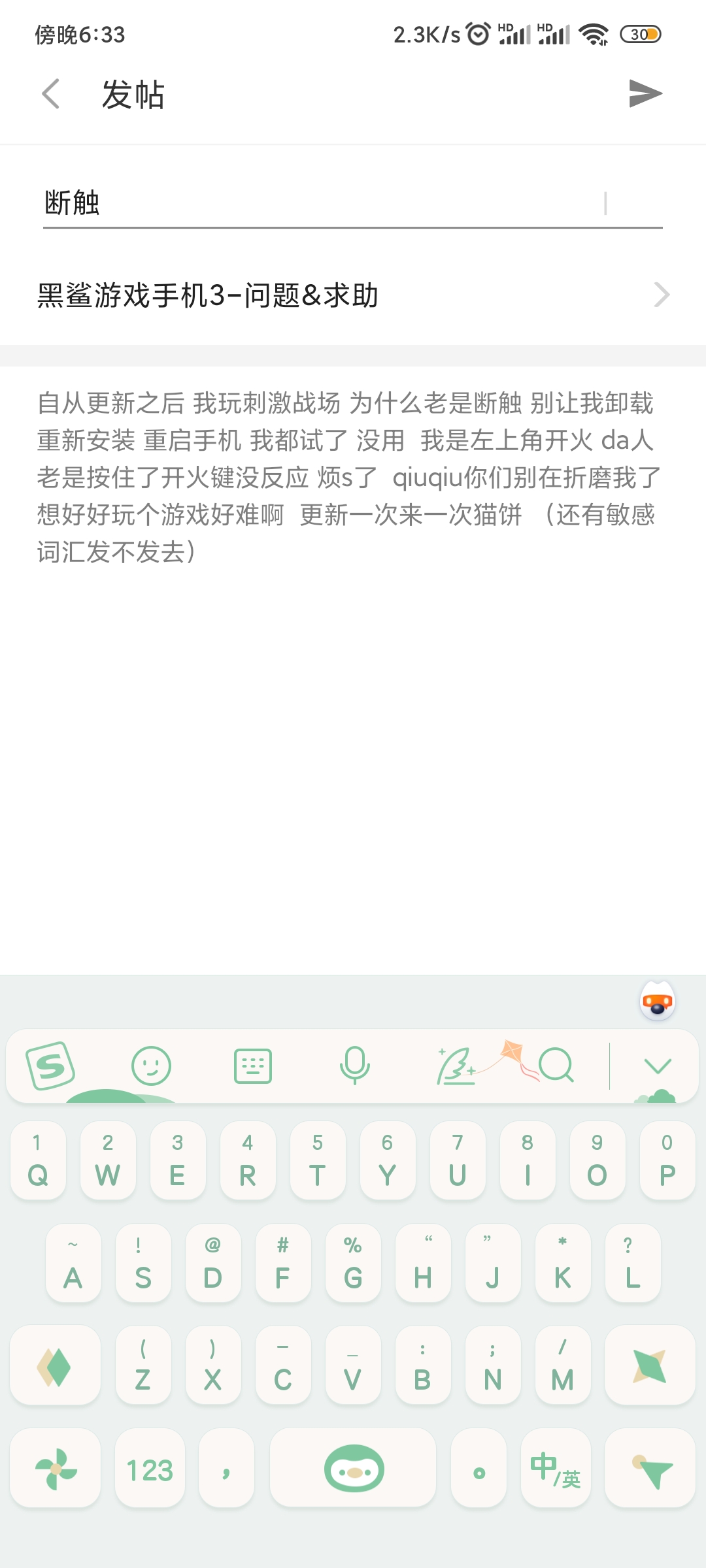Open the keyboard's search tool

click(x=556, y=1066)
